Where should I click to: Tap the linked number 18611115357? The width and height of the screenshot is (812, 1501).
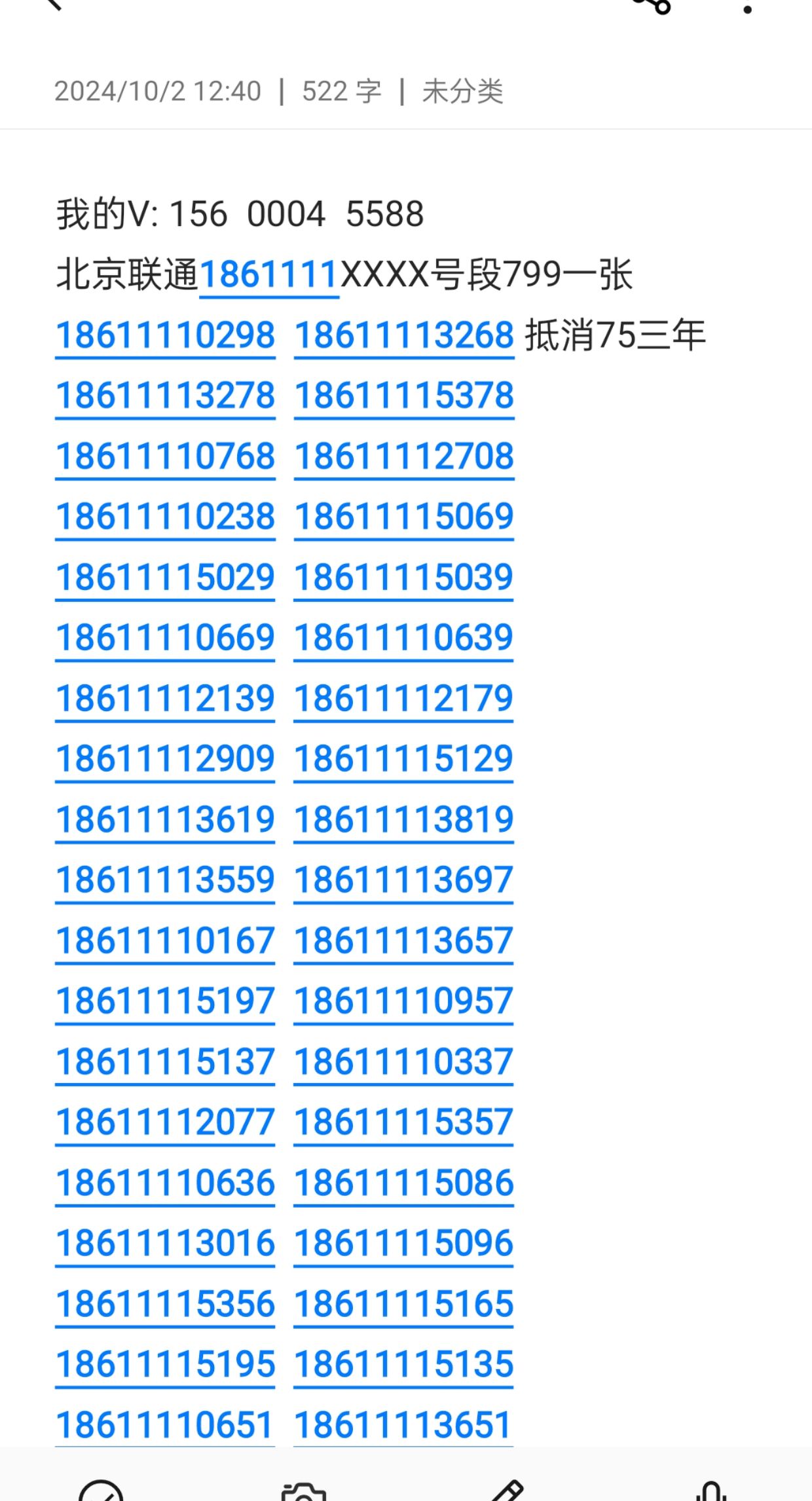click(403, 1122)
